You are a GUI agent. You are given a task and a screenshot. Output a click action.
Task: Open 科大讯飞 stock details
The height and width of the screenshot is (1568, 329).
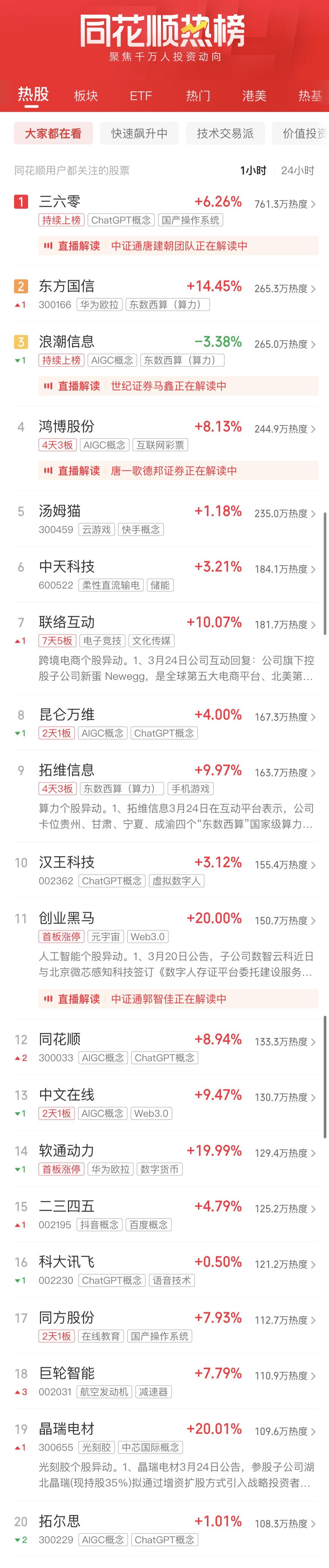pyautogui.click(x=66, y=1262)
